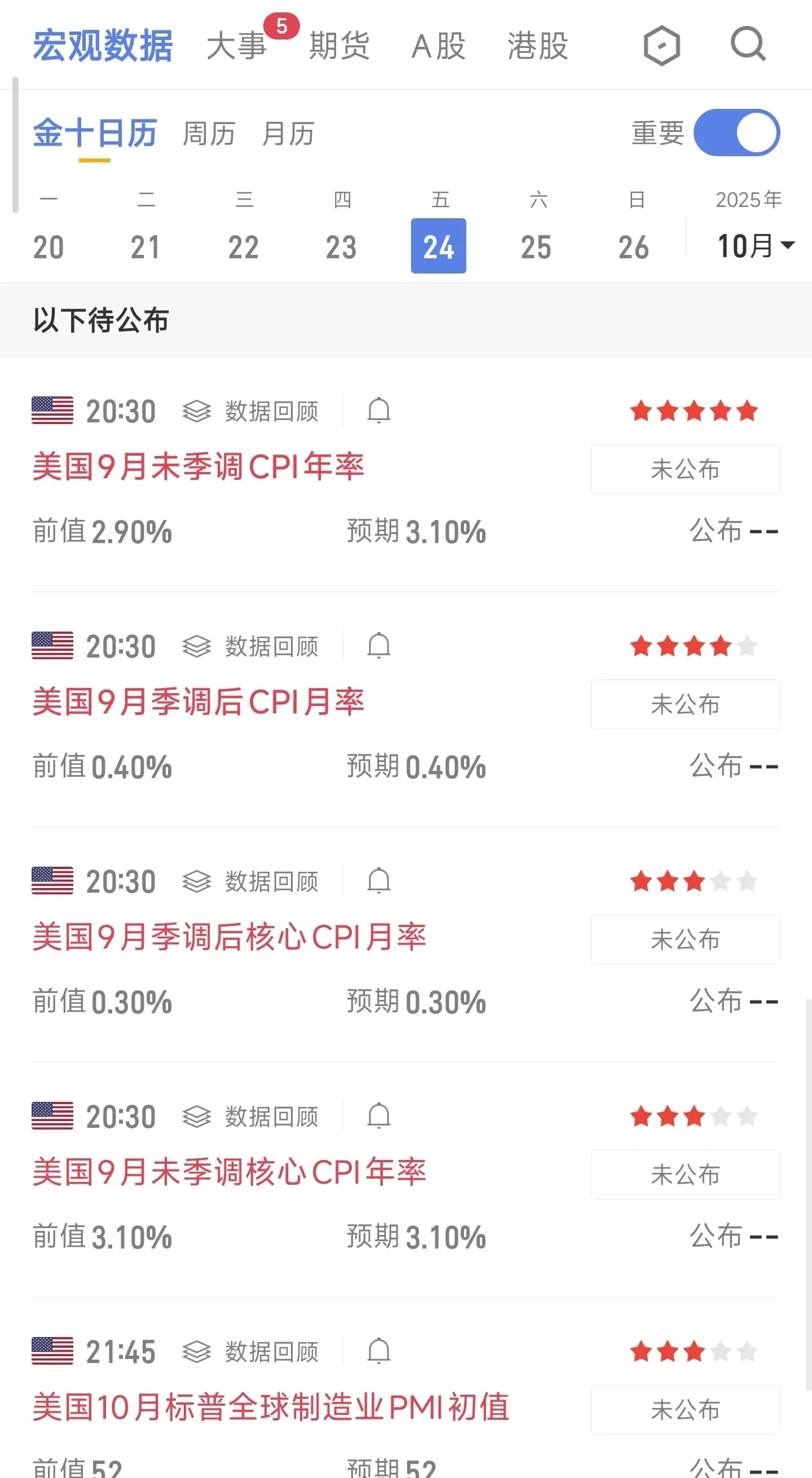The image size is (812, 1478).
Task: Select date 25 in the calendar
Action: [x=536, y=247]
